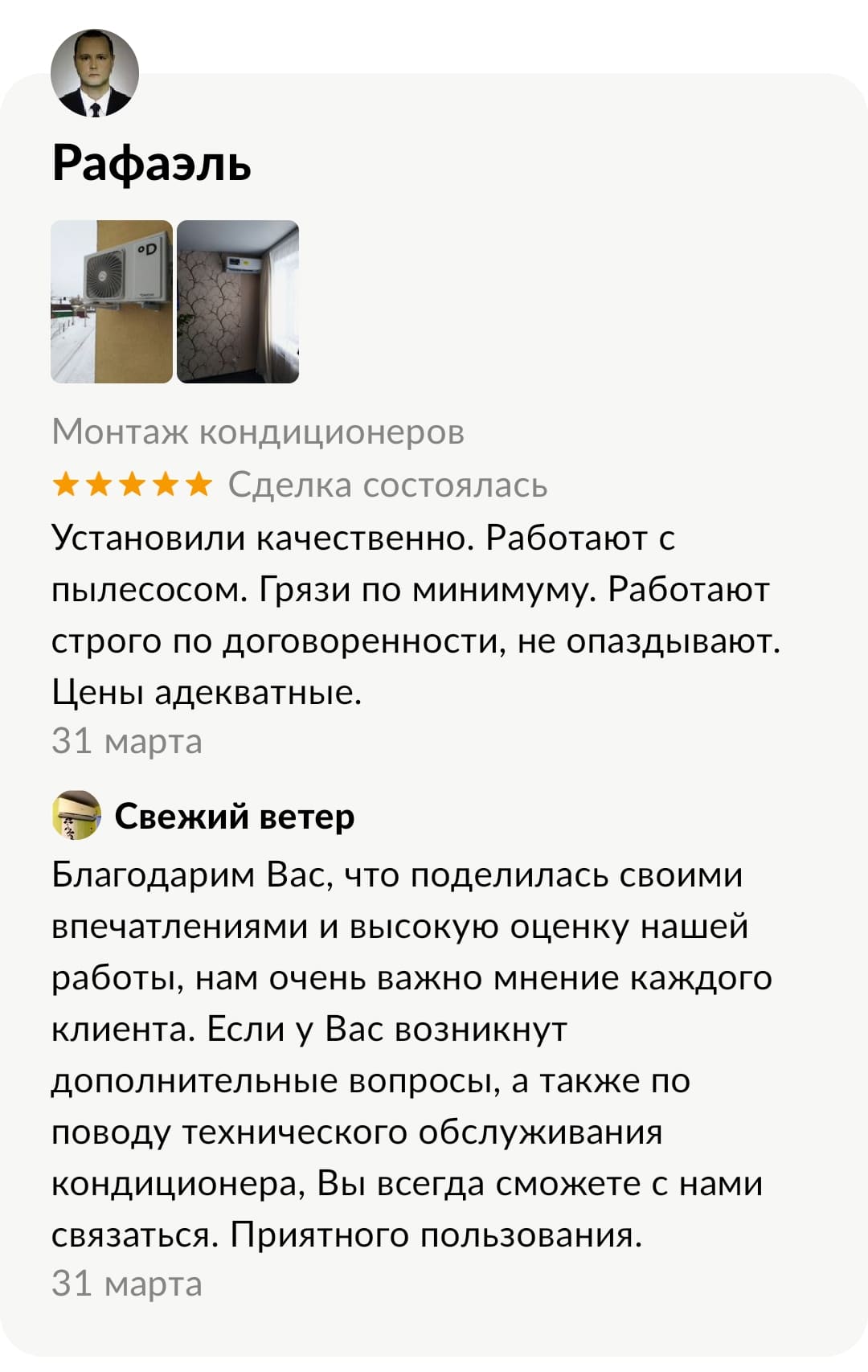This screenshot has width=868, height=1372.
Task: Open the outdoor air conditioner unit photo
Action: point(112,301)
